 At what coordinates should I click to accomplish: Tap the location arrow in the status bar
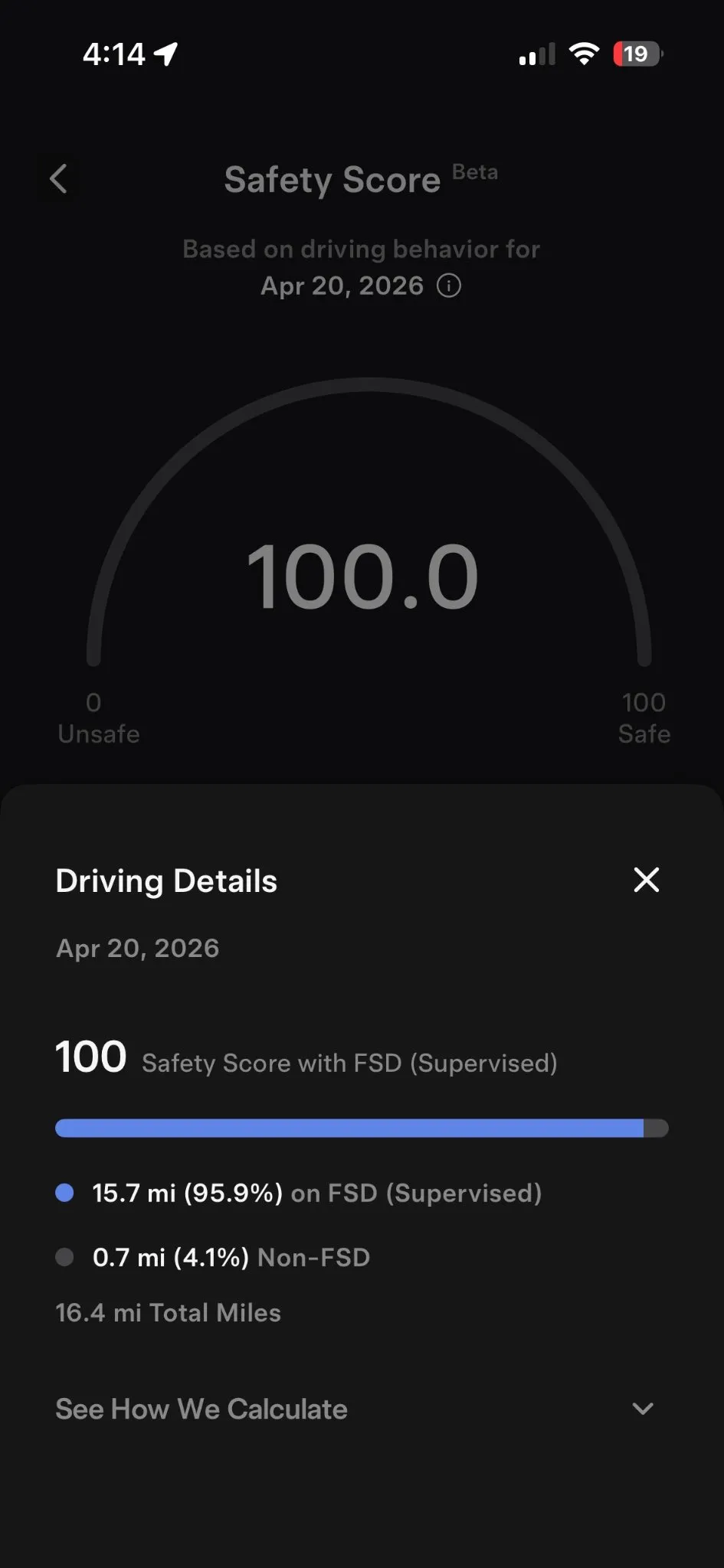pyautogui.click(x=165, y=53)
